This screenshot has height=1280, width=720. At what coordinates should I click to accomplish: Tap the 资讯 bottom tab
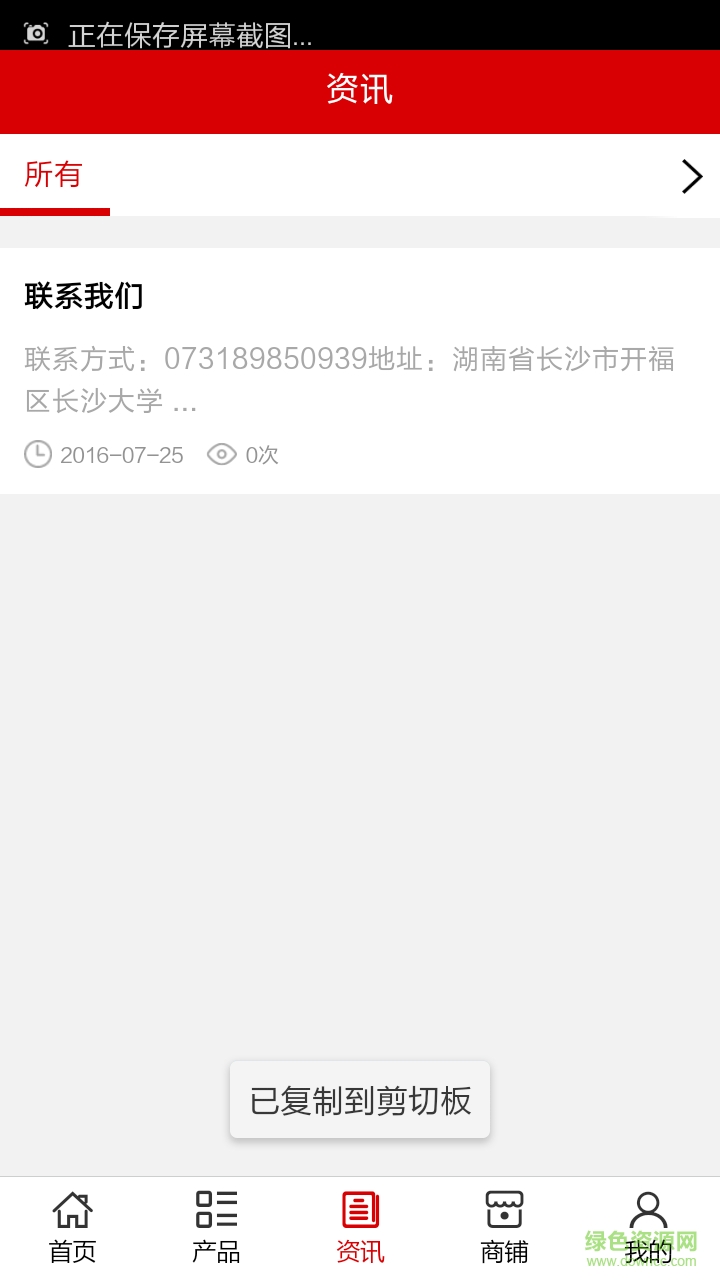[360, 1226]
